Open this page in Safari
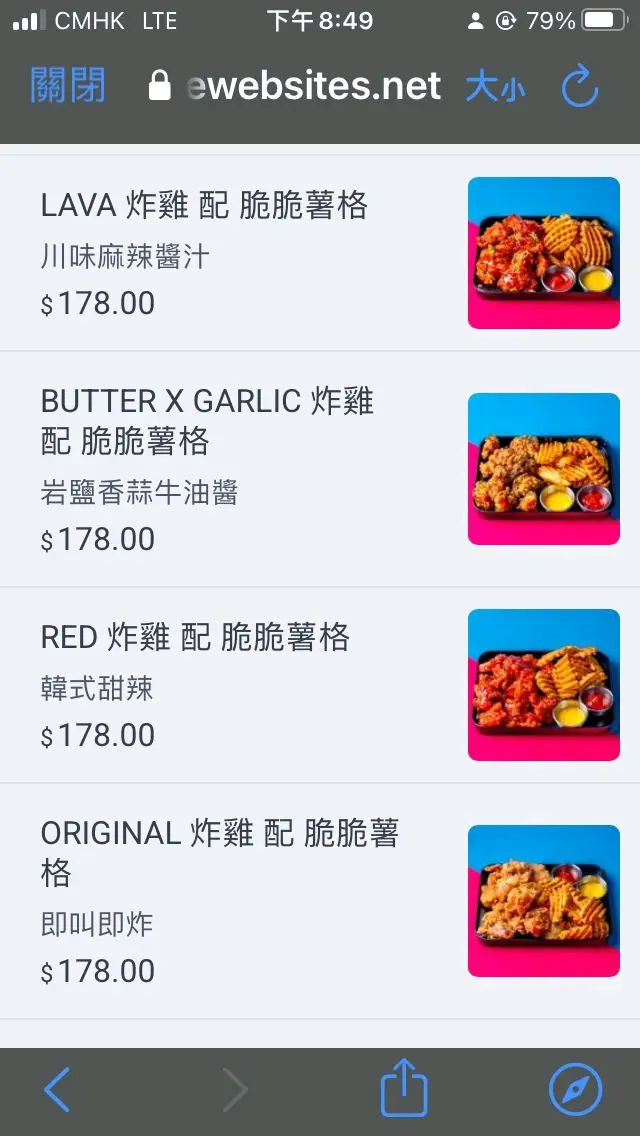 (576, 1089)
